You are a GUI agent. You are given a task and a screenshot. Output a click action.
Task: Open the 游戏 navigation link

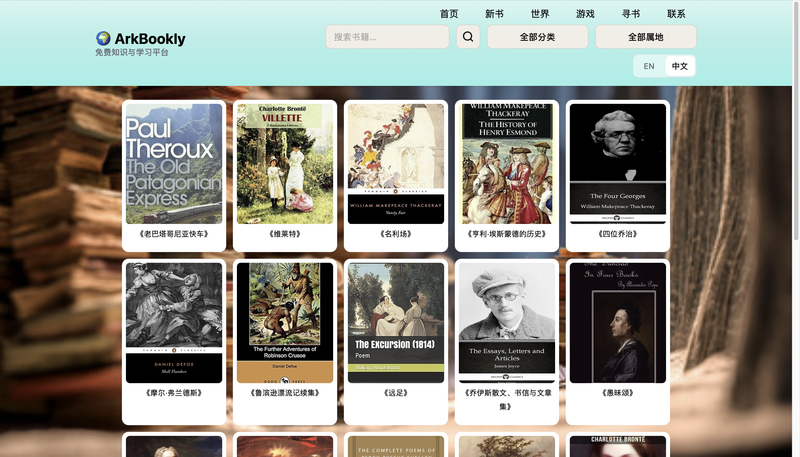585,14
